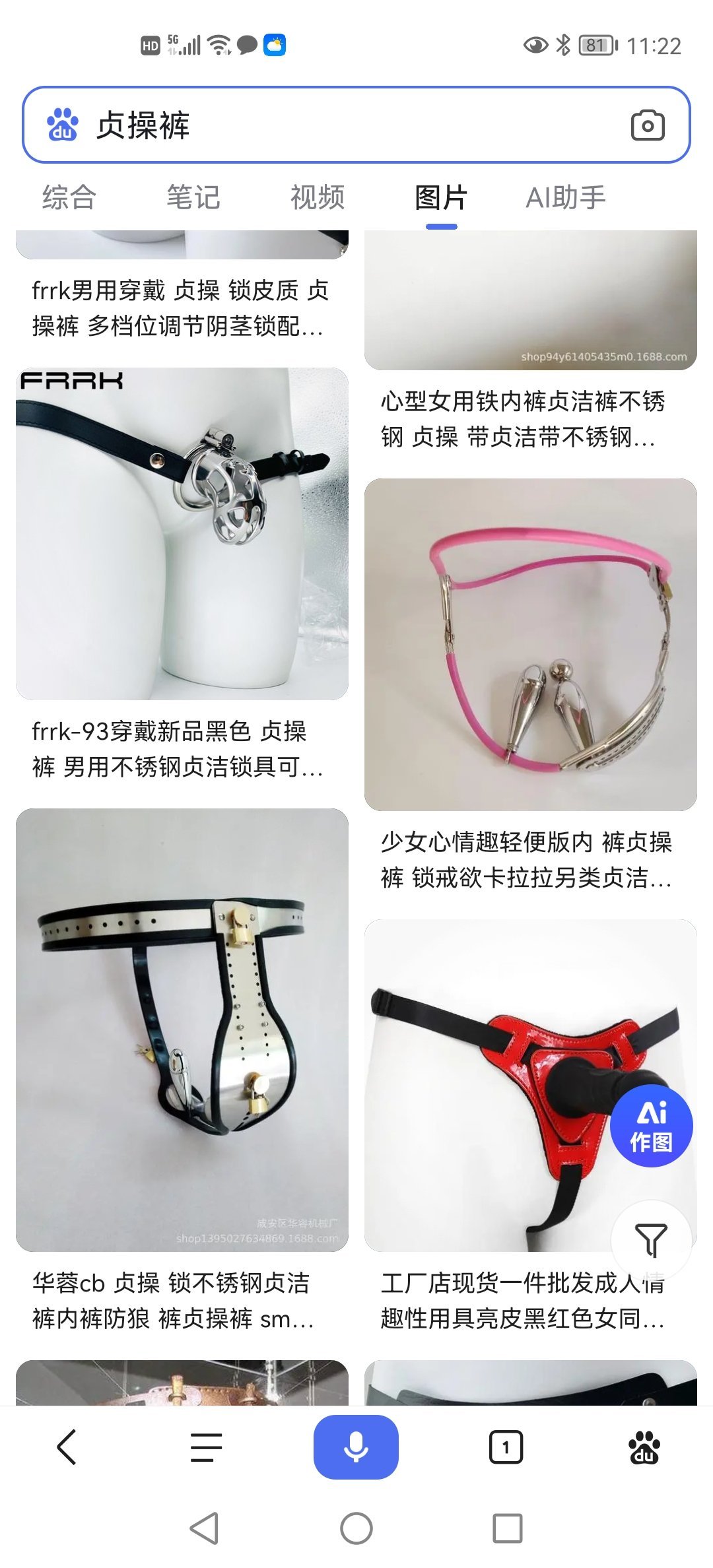The width and height of the screenshot is (713, 1568).
Task: Open camera image search
Action: point(647,125)
